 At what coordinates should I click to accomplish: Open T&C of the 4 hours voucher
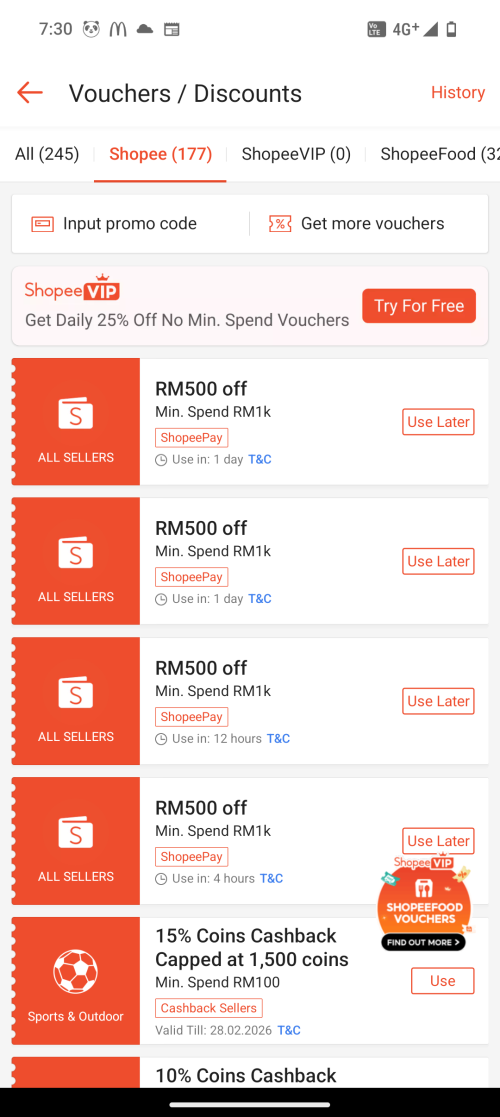pyautogui.click(x=271, y=878)
